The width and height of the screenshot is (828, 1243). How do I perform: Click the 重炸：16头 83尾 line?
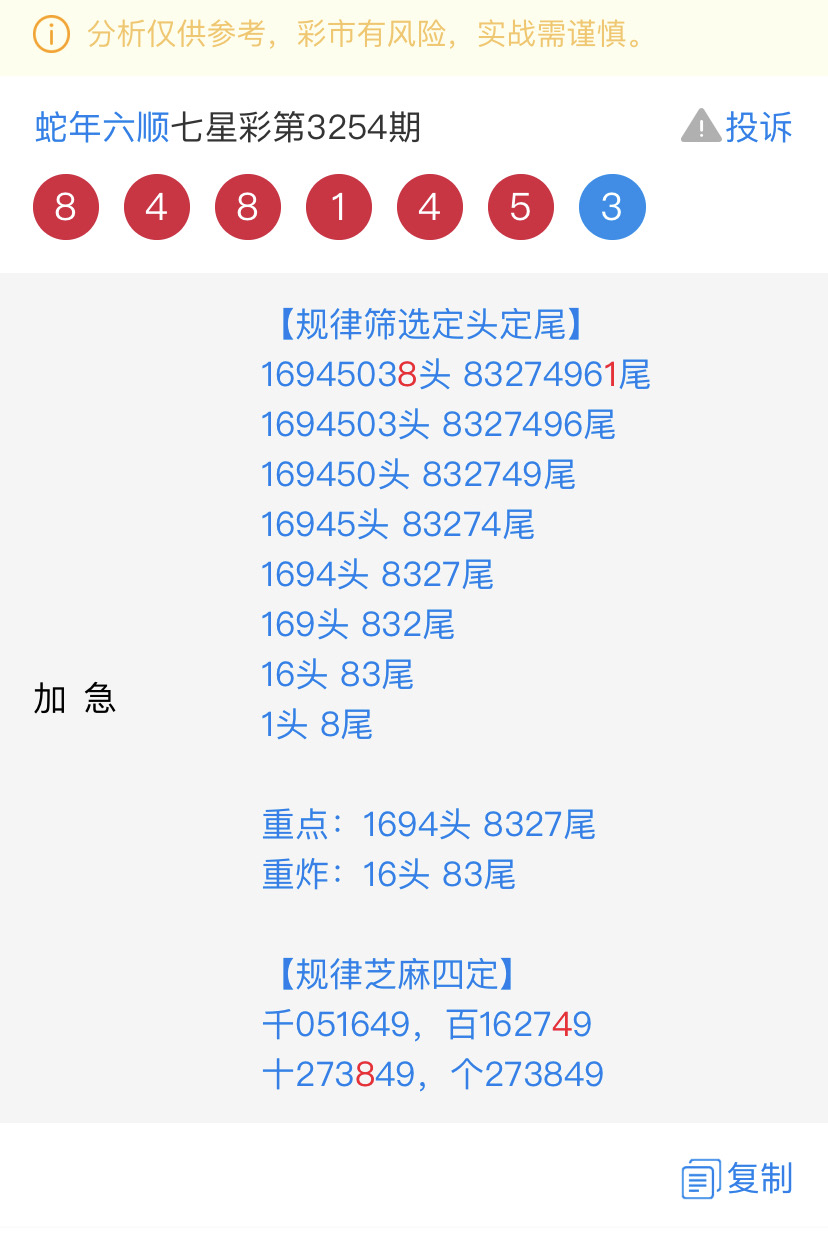click(388, 874)
